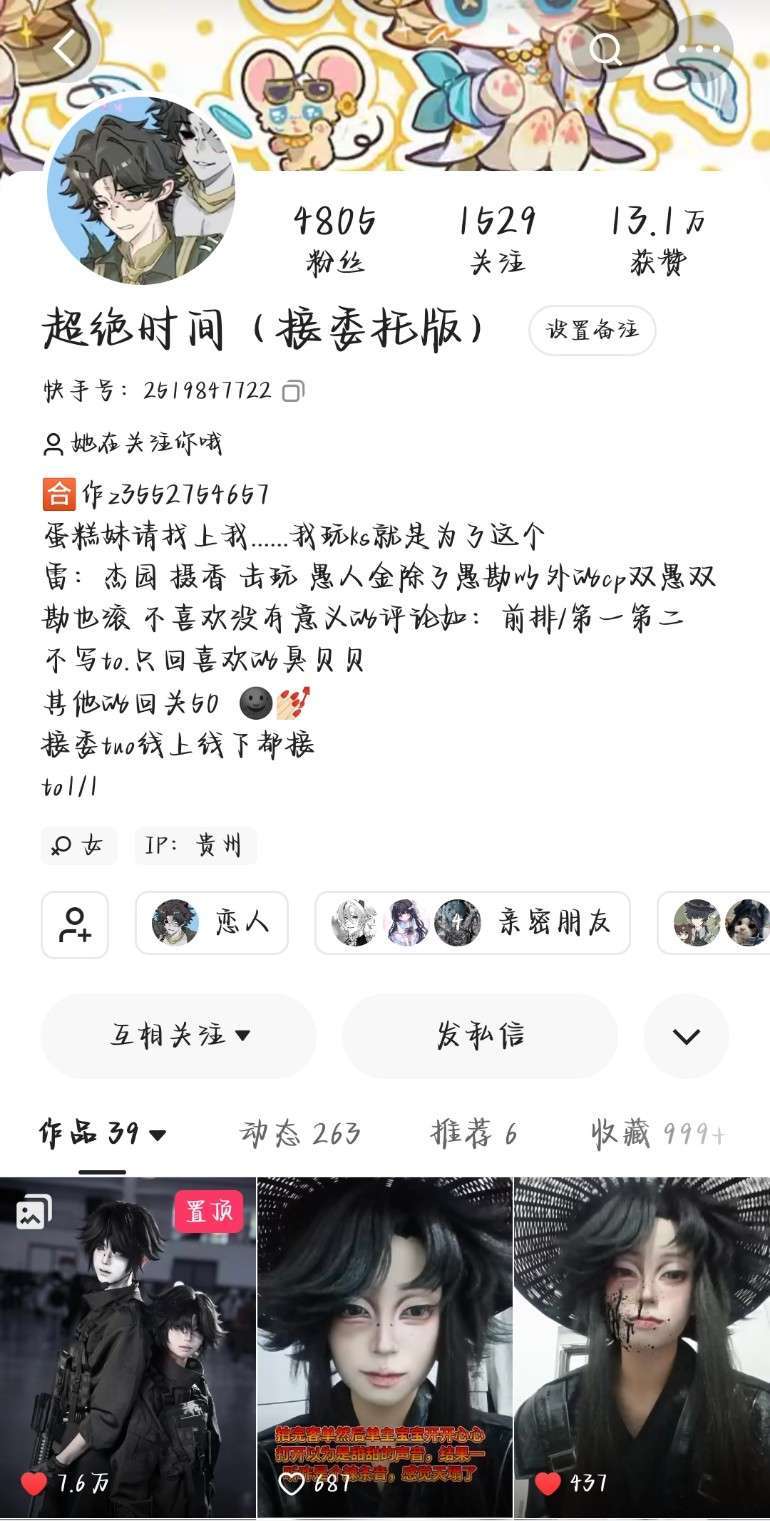Screen dimensions: 770x1521
Task: Open the 4805 粉丝 followers list
Action: [335, 240]
